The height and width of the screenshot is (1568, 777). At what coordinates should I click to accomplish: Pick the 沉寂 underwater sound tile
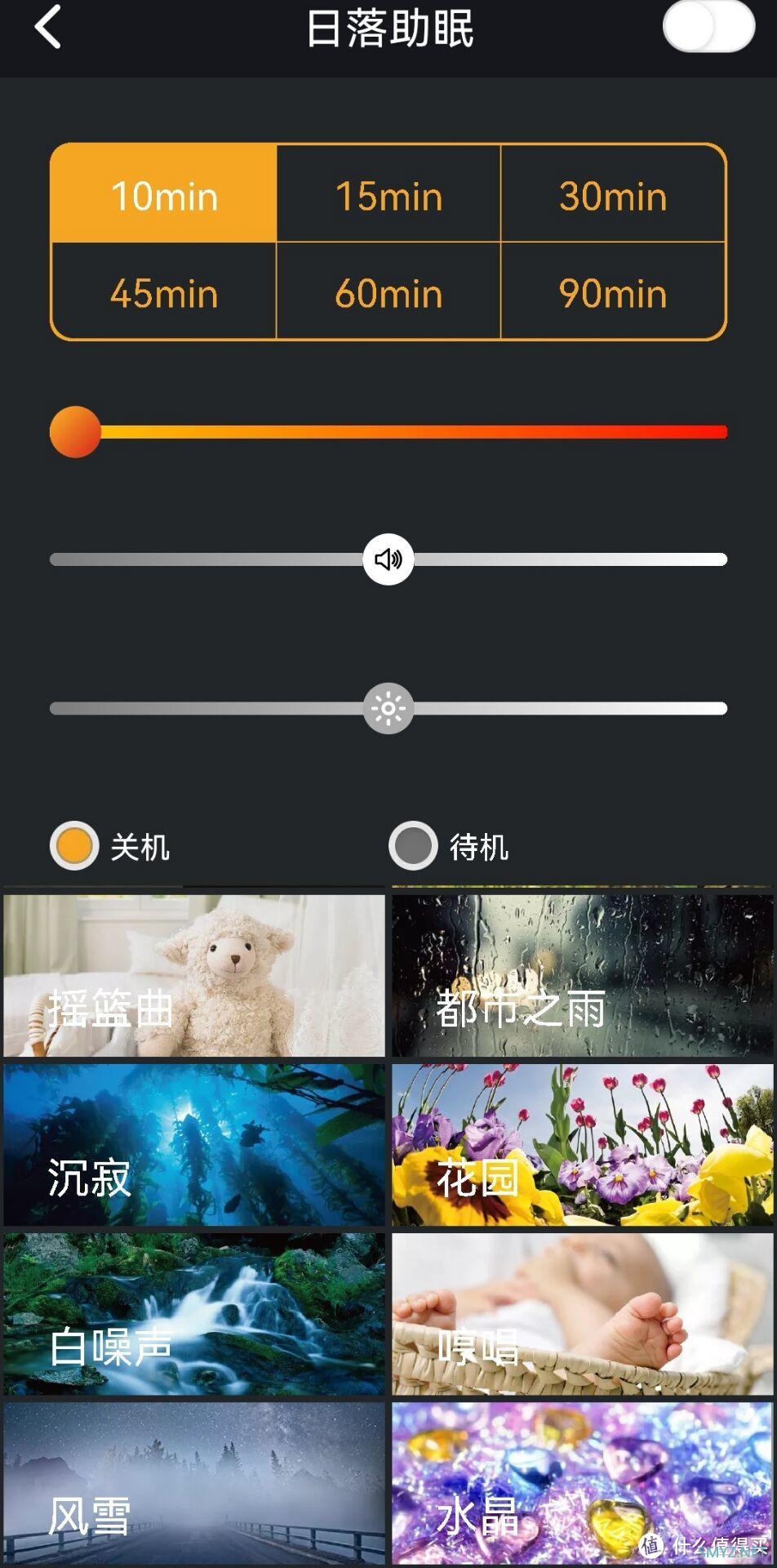pos(194,1144)
